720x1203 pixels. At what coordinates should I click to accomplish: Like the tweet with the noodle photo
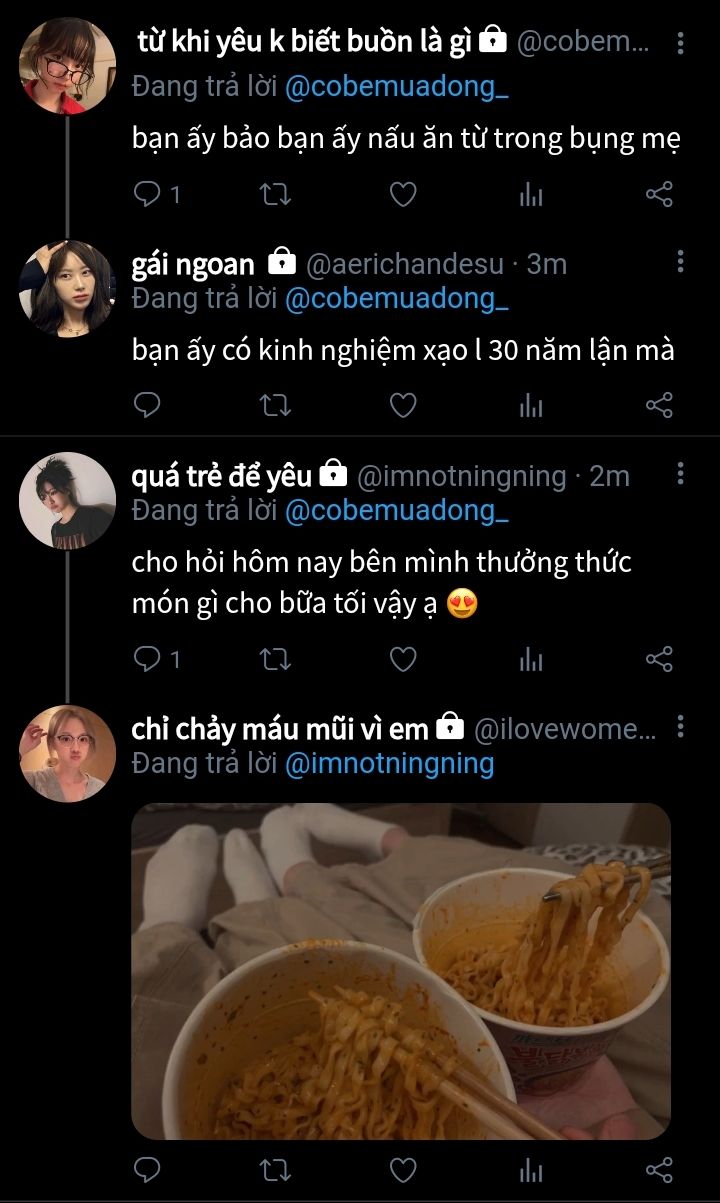402,1169
